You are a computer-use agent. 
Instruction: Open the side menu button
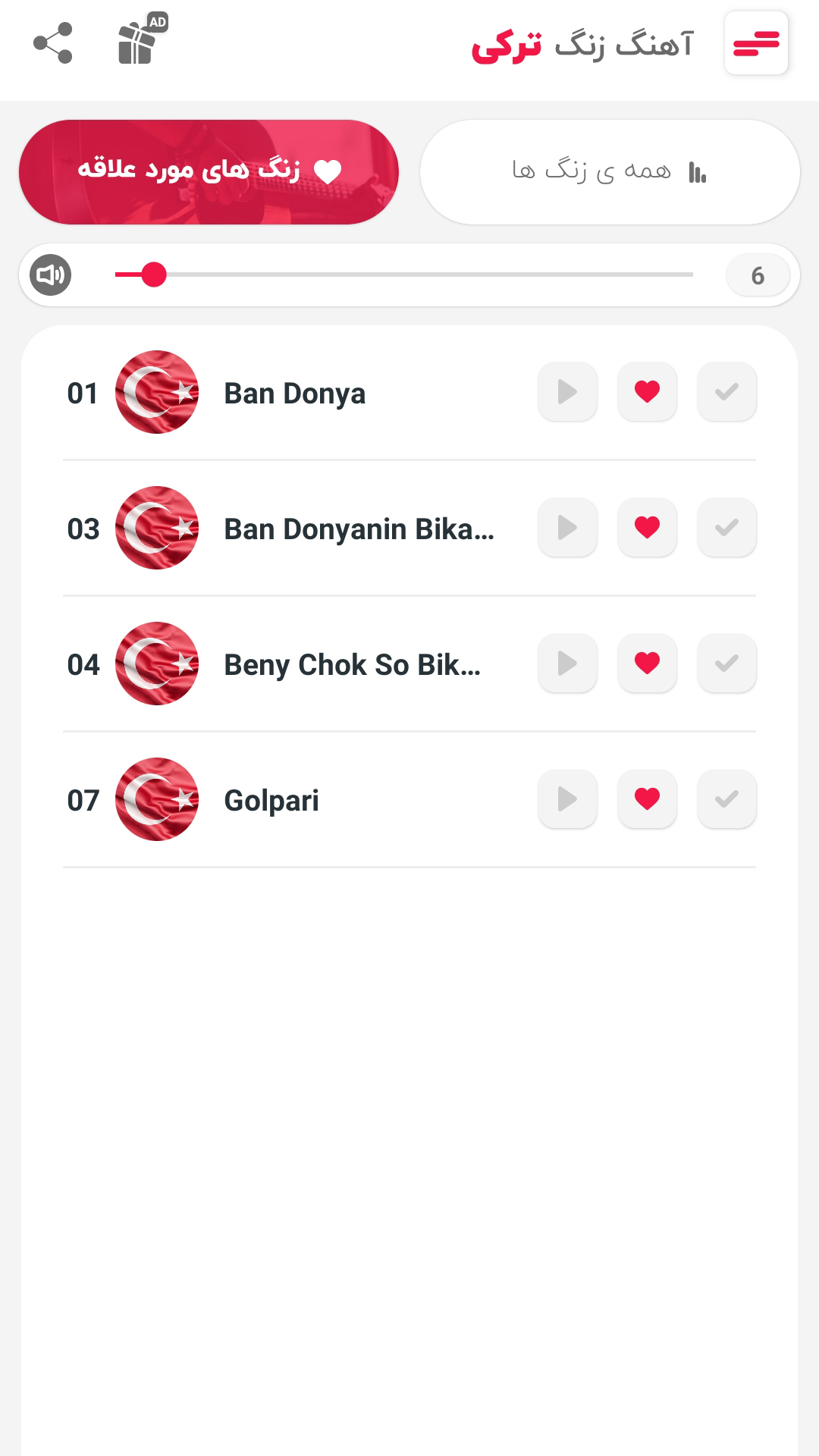click(756, 43)
